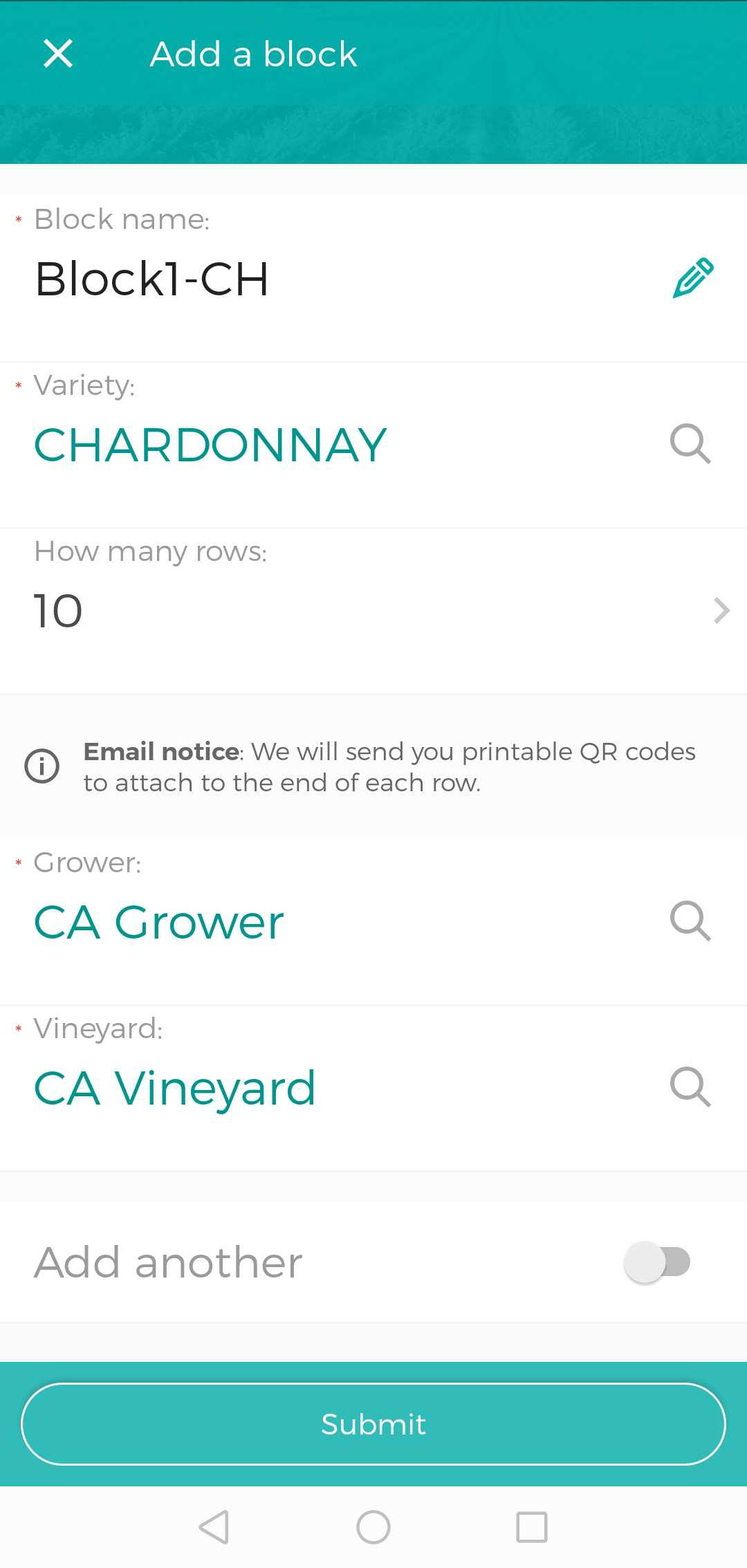Enable the Add another switch

point(657,1262)
